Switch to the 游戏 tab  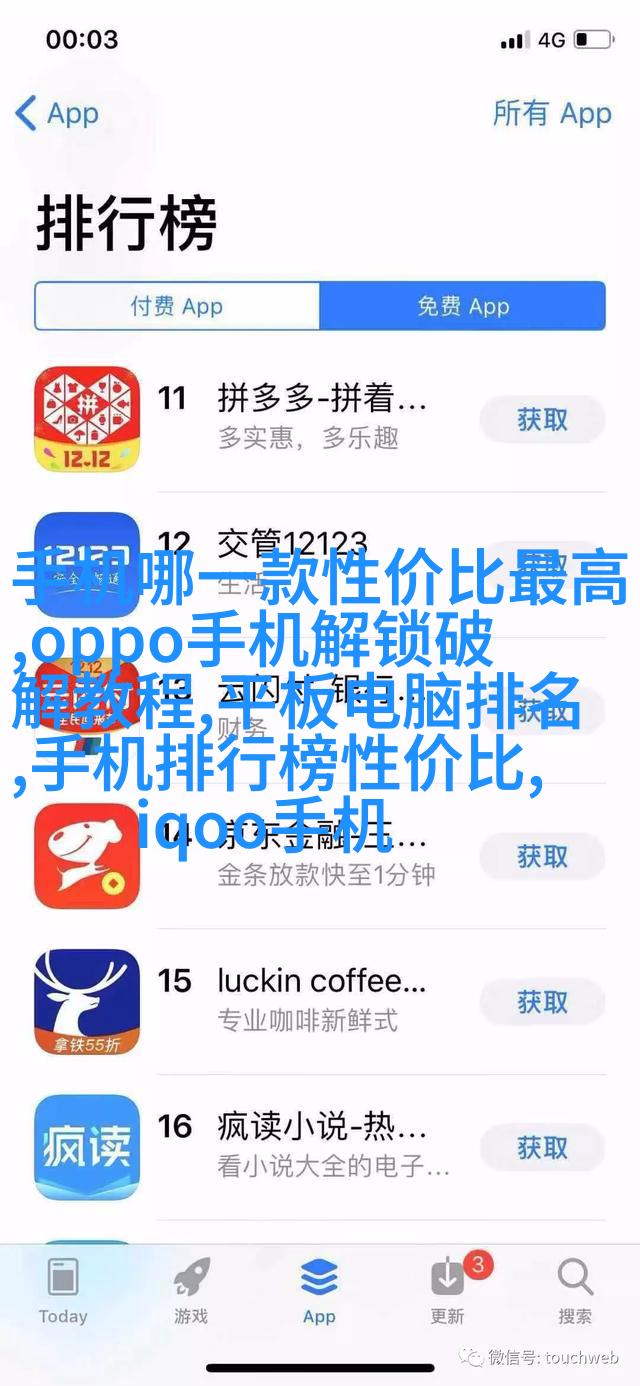191,1292
